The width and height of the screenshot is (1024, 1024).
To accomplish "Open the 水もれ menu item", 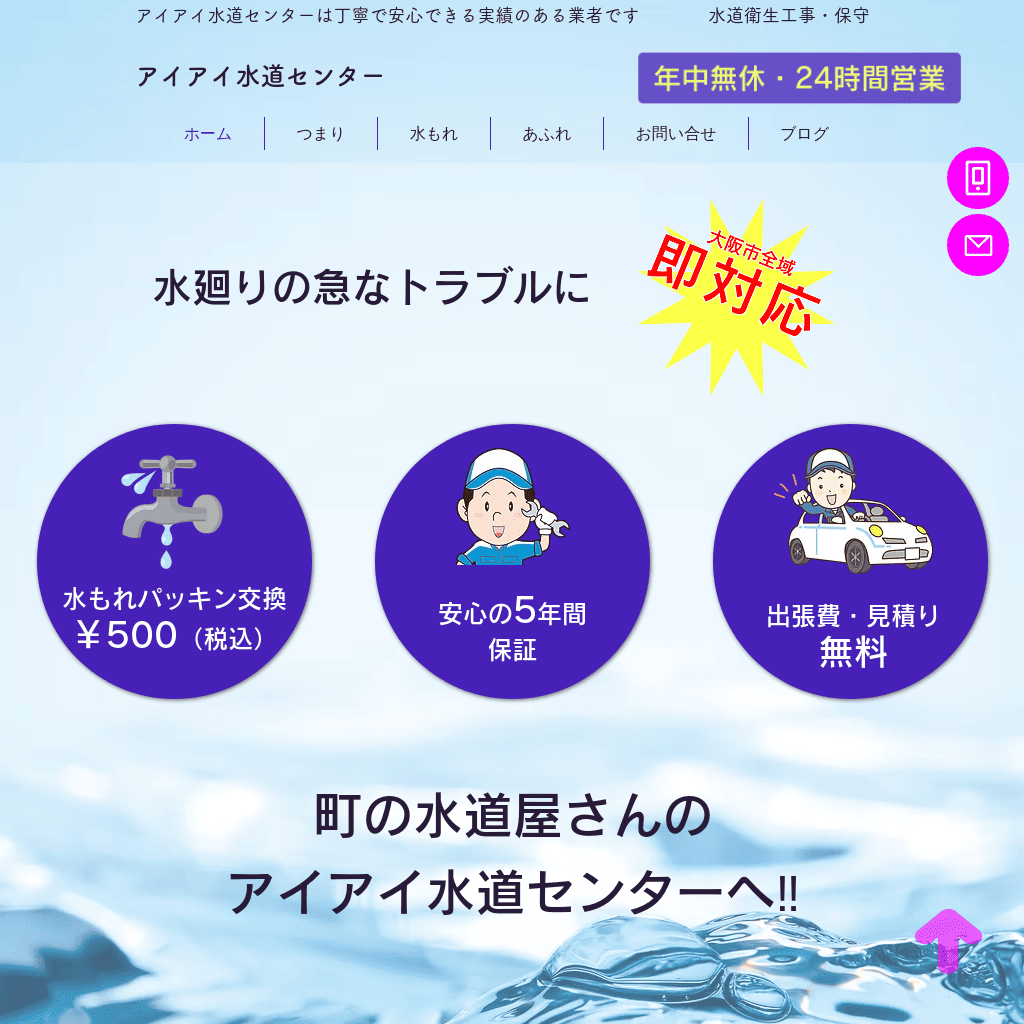I will 434,134.
